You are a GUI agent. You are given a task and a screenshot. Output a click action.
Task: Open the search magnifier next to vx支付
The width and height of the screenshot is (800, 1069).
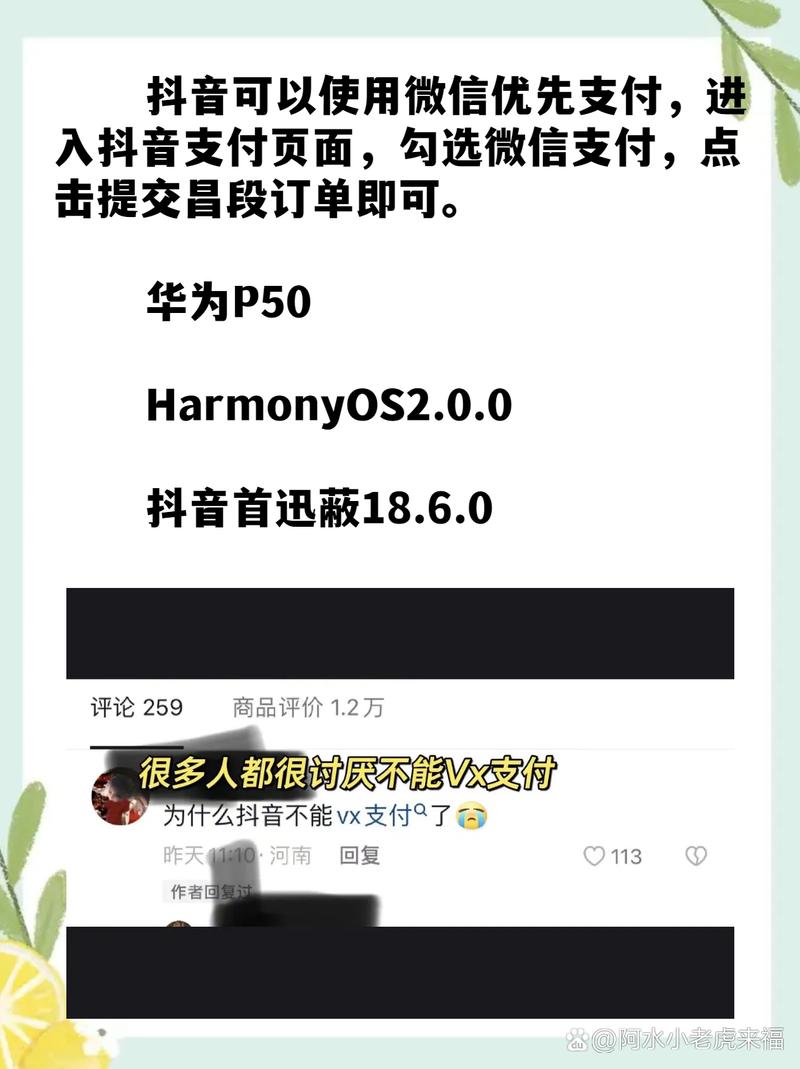[421, 812]
